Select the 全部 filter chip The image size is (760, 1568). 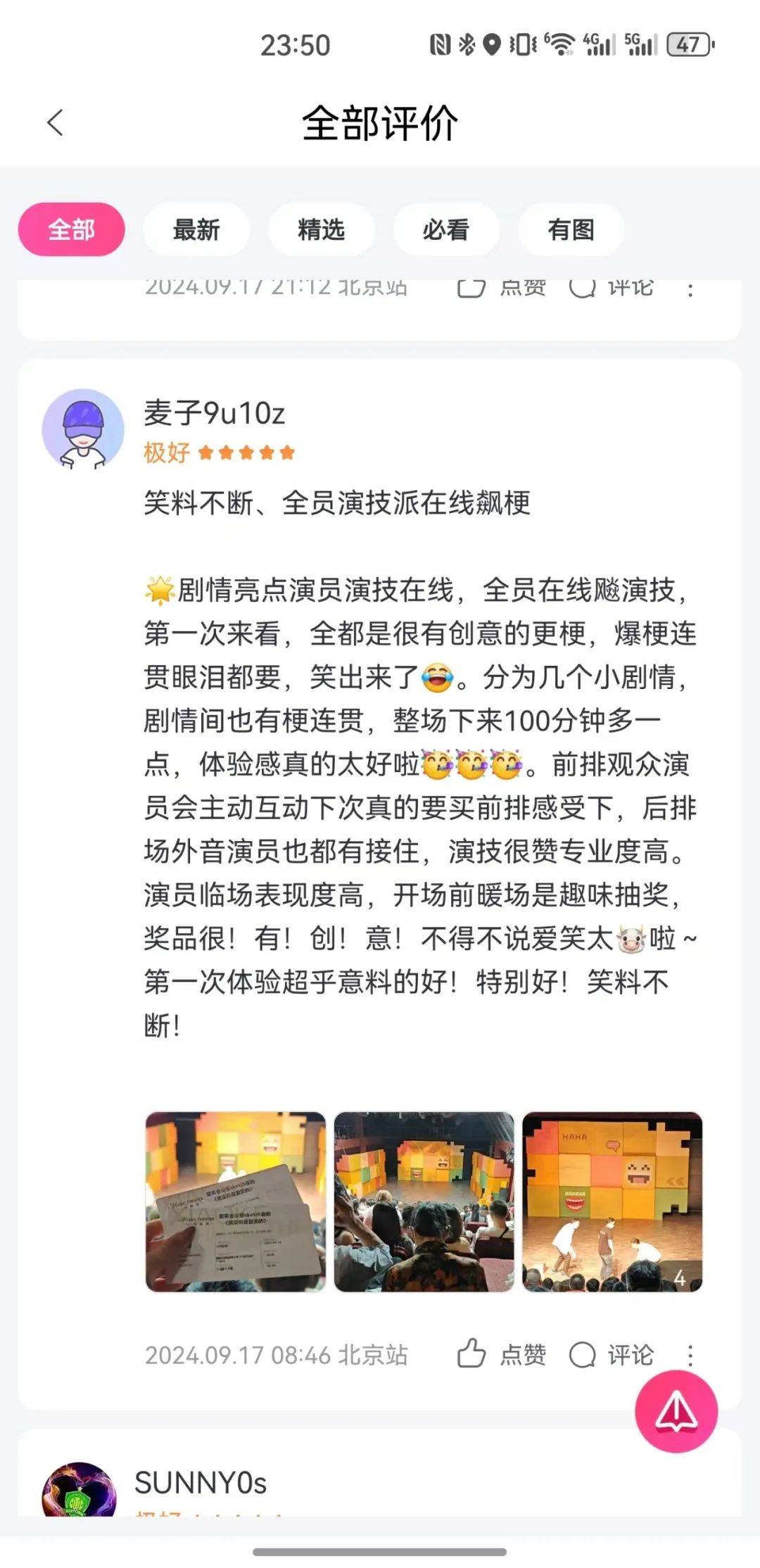tap(71, 229)
